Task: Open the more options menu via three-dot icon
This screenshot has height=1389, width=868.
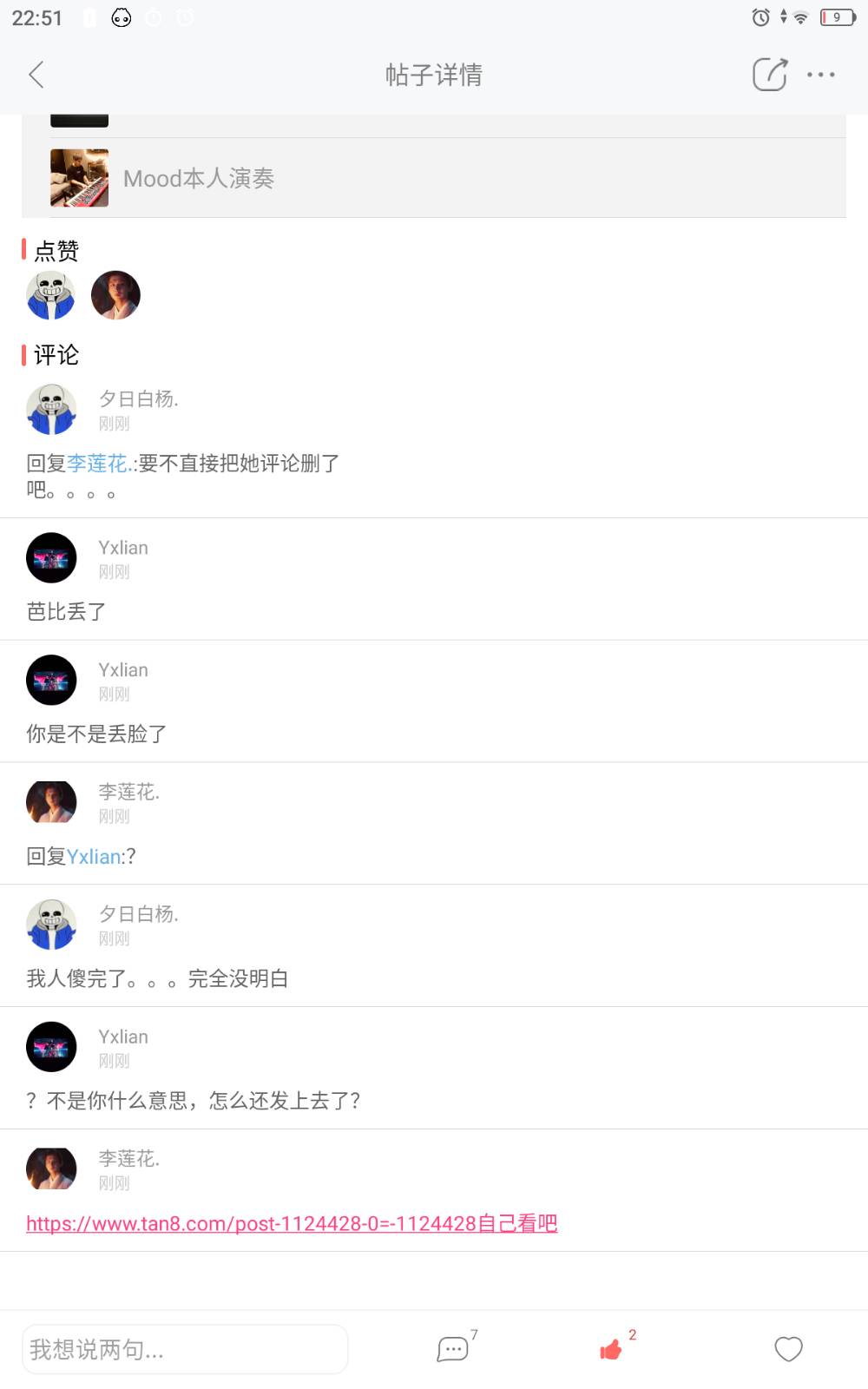Action: (x=820, y=76)
